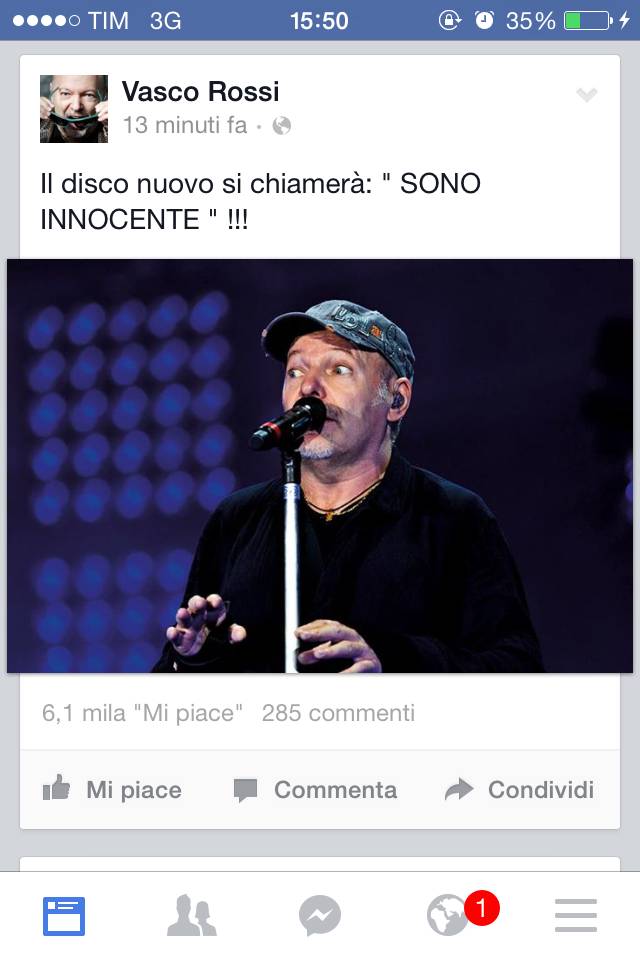View the 6,1 mila "Mi piace" list
The width and height of the screenshot is (640, 960).
click(x=143, y=713)
